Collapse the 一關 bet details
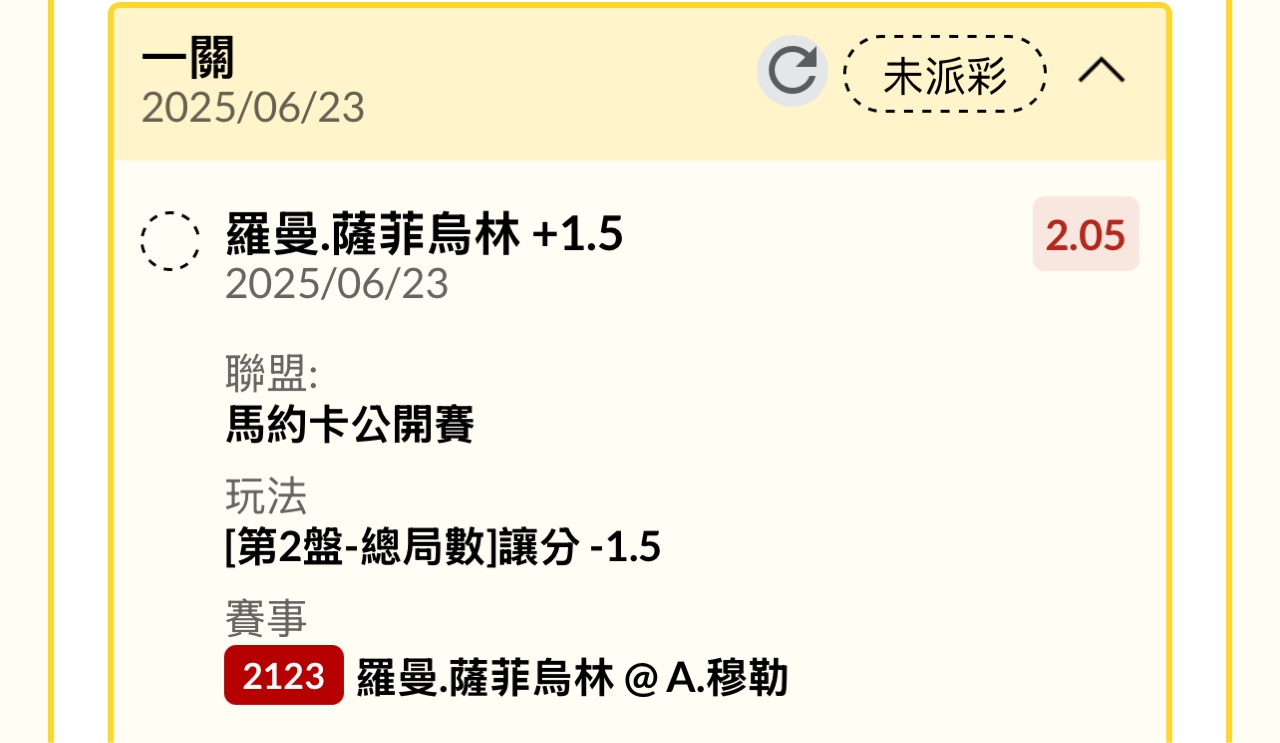Screen dimensions: 1280x743 [1101, 72]
